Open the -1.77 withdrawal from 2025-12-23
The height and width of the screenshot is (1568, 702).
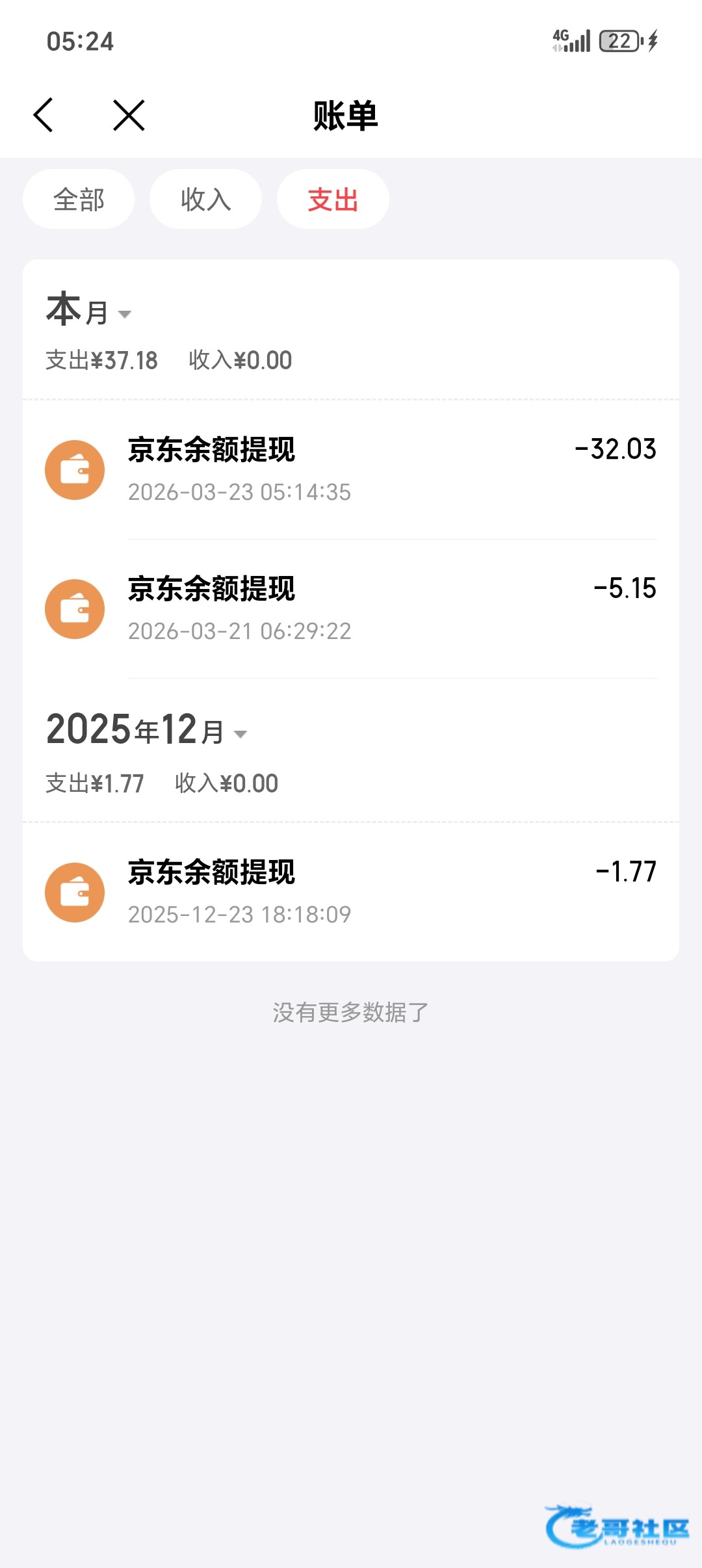[351, 892]
